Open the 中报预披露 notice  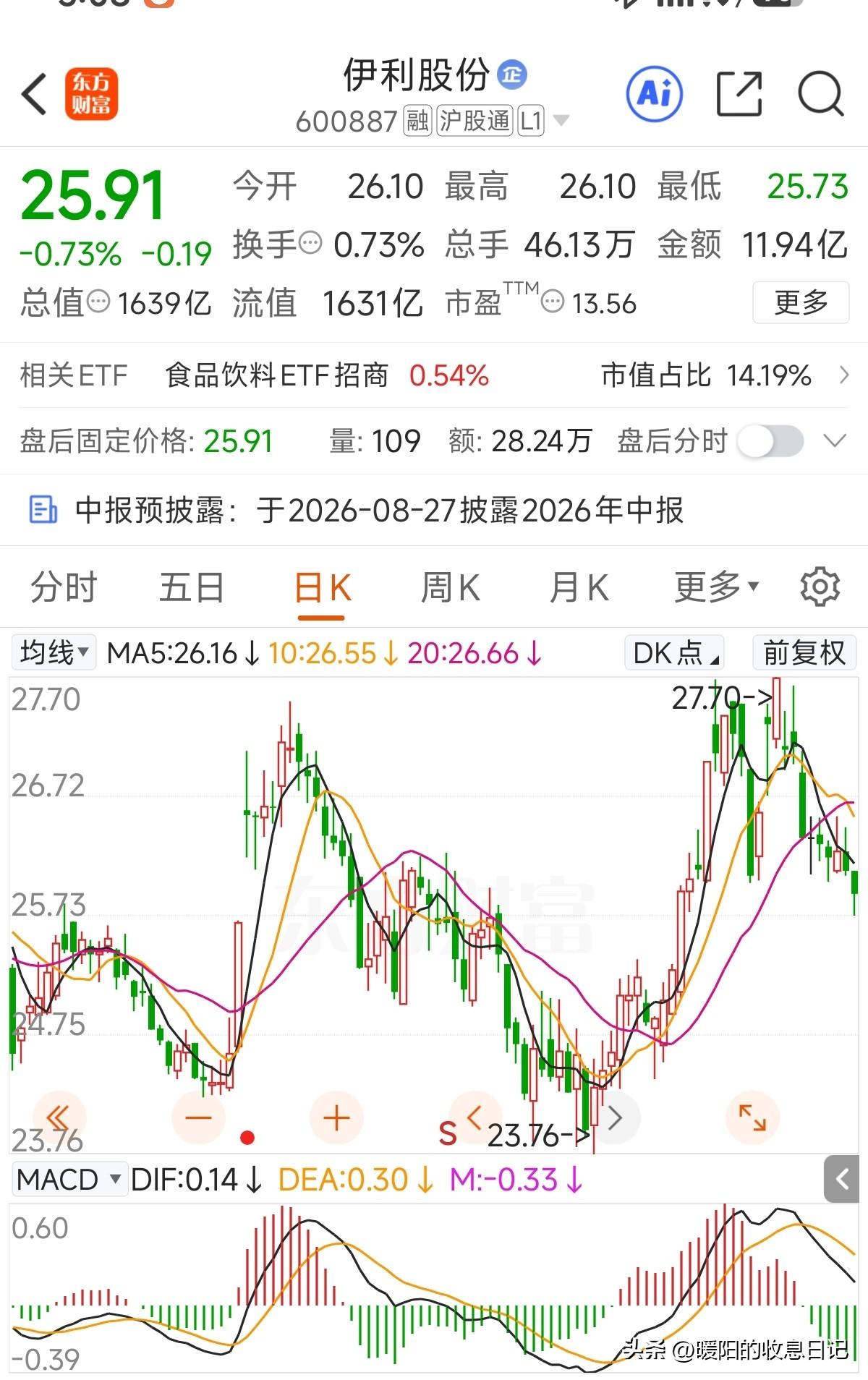tap(434, 510)
